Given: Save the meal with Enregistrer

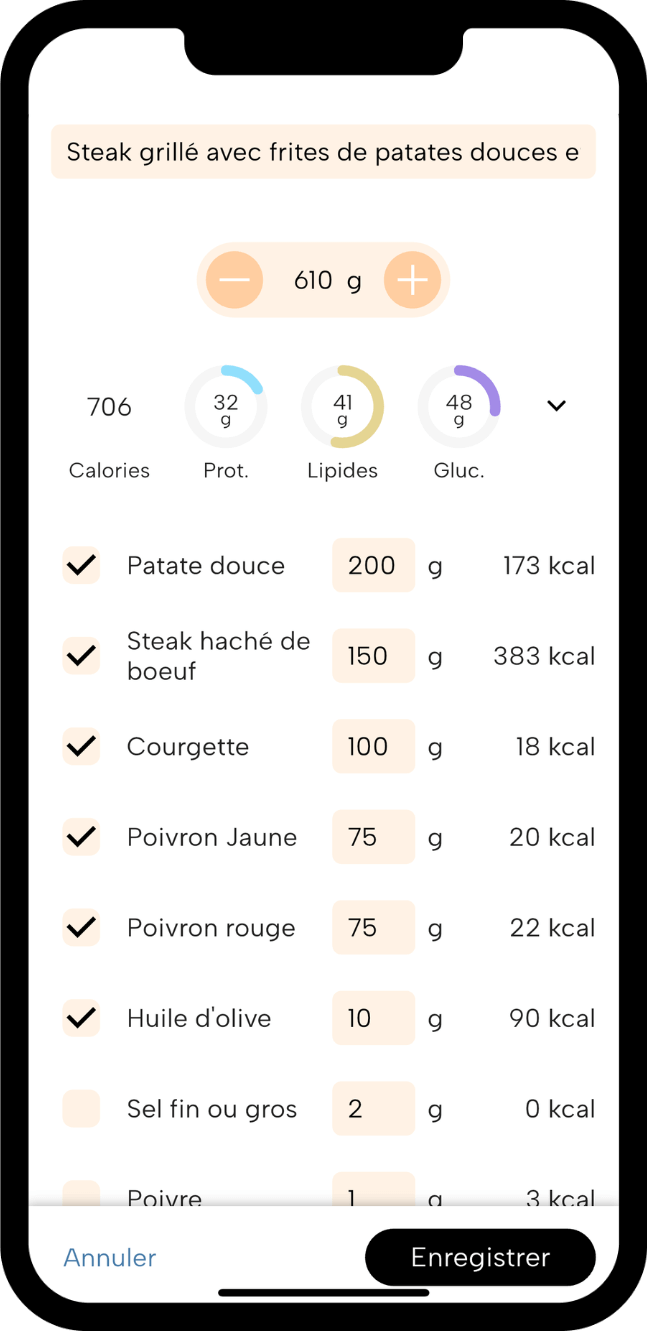Looking at the screenshot, I should point(480,1257).
